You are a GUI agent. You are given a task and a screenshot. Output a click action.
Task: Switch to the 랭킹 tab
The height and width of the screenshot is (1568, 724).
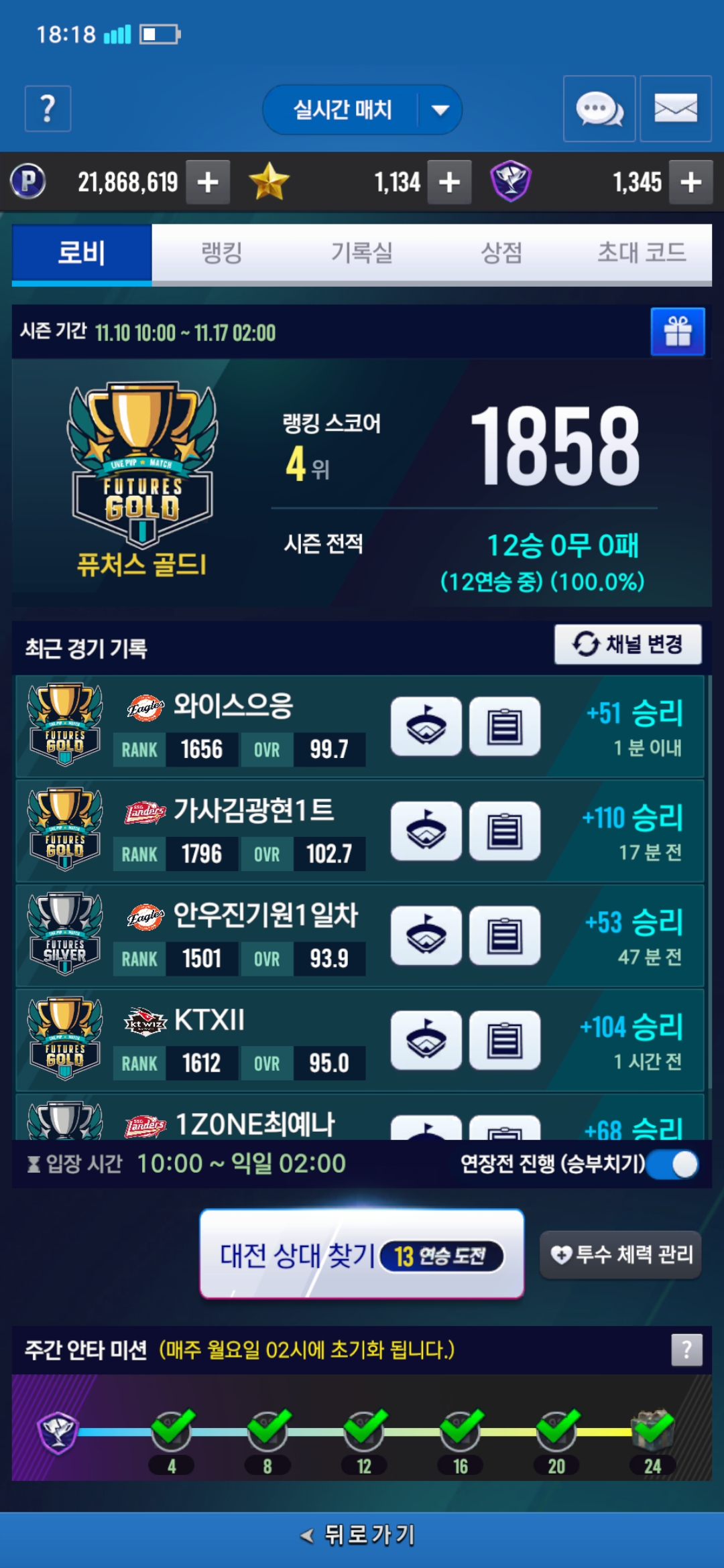click(221, 253)
